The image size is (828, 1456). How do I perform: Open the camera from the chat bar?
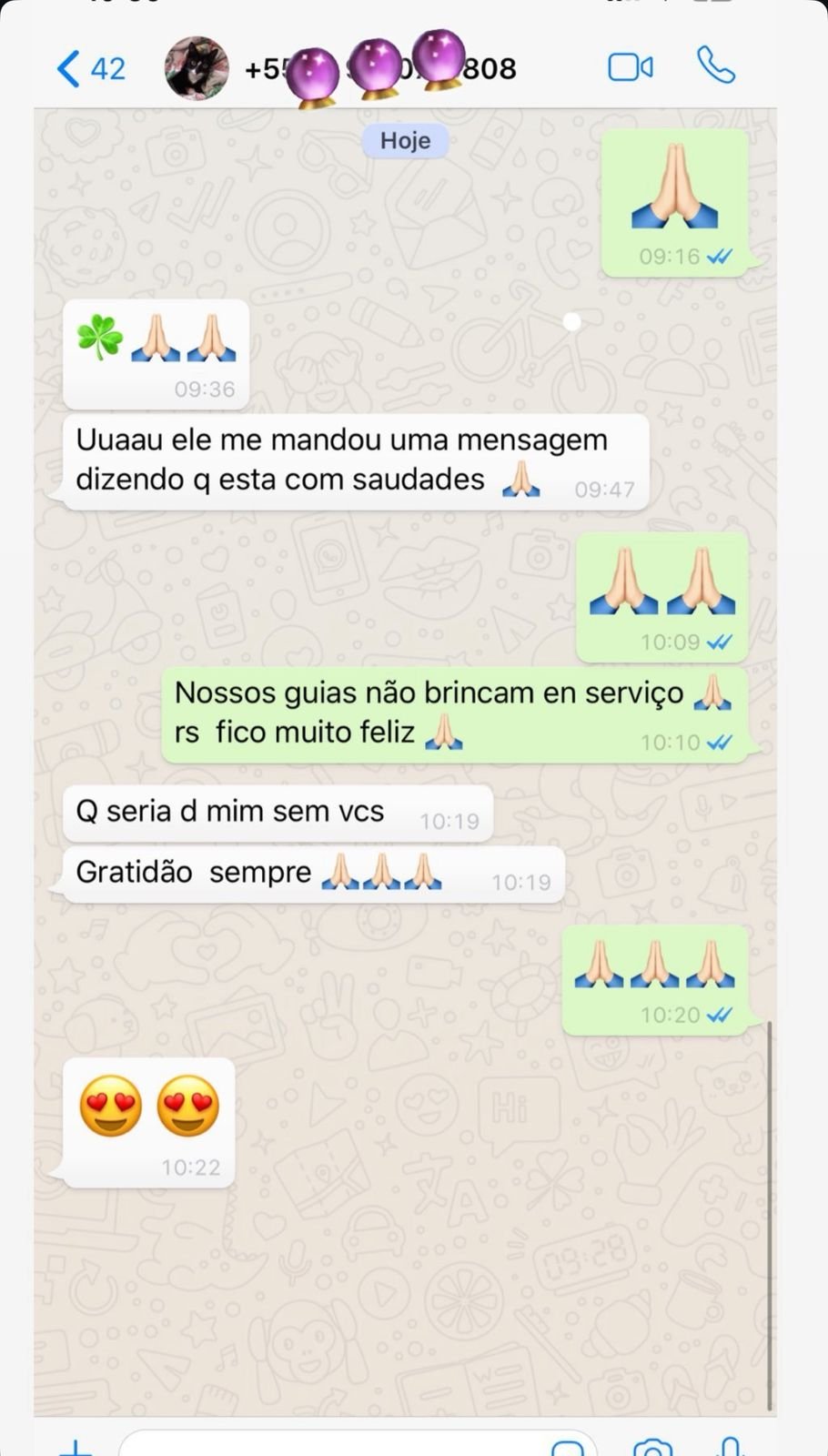(652, 1447)
